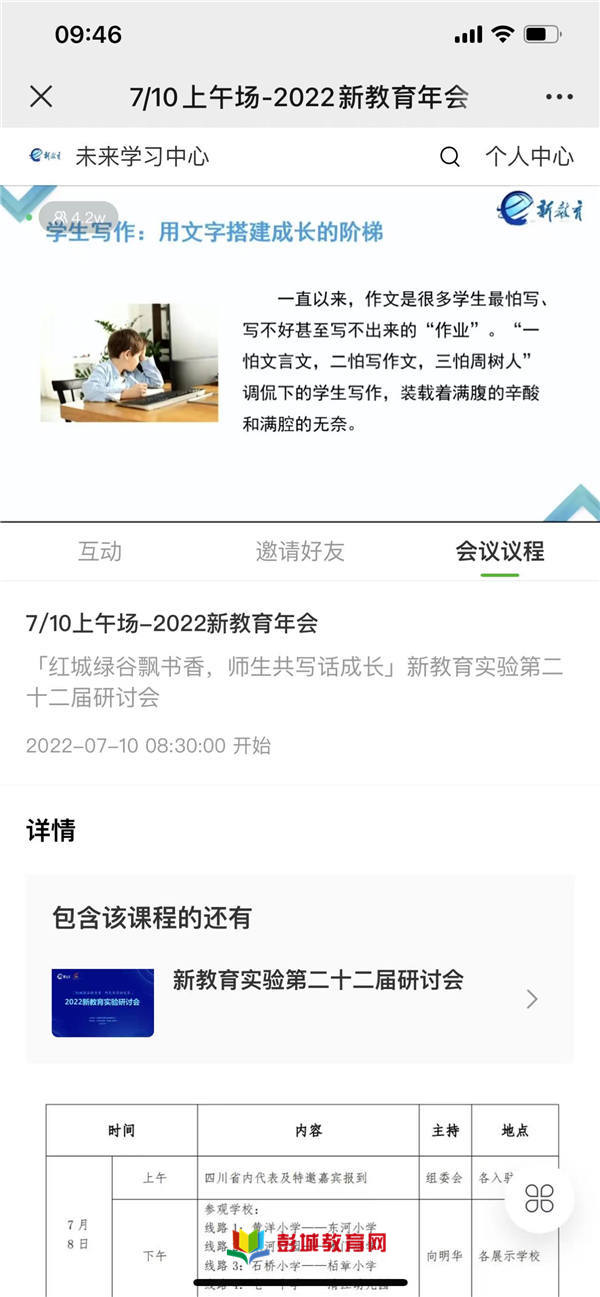Select the 会议议程 tab
This screenshot has height=1297, width=600.
tap(499, 551)
